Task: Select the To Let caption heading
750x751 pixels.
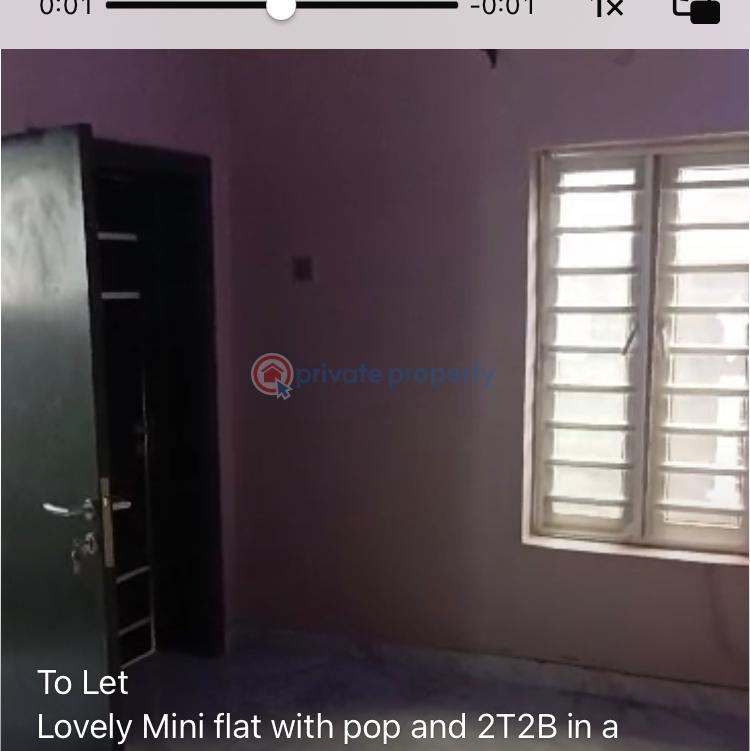Action: (x=82, y=682)
